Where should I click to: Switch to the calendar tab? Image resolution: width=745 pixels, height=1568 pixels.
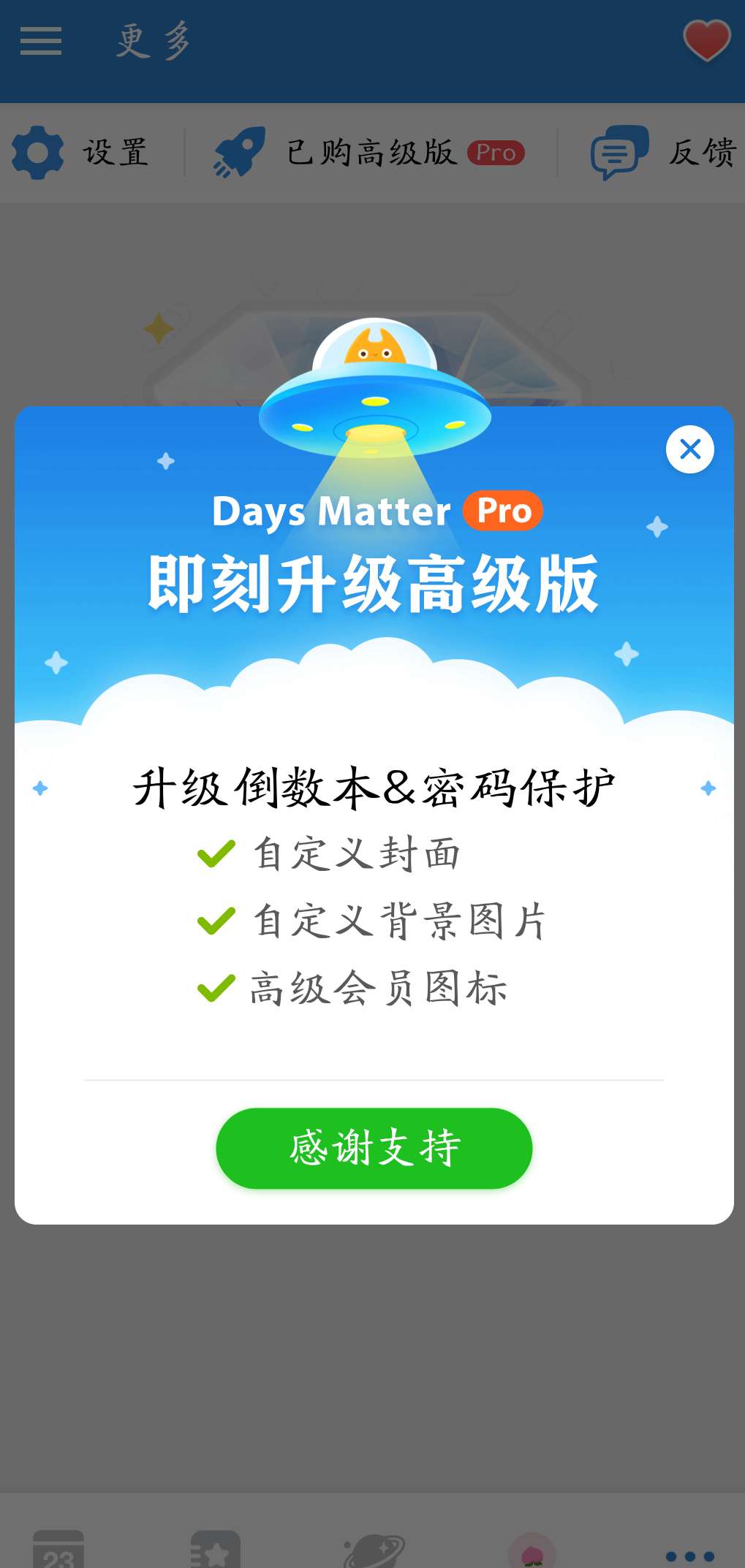58,1550
